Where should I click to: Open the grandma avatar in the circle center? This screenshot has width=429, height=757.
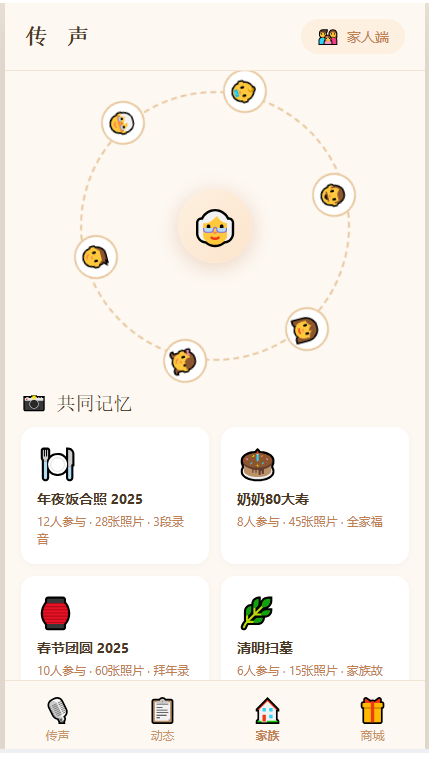click(215, 226)
